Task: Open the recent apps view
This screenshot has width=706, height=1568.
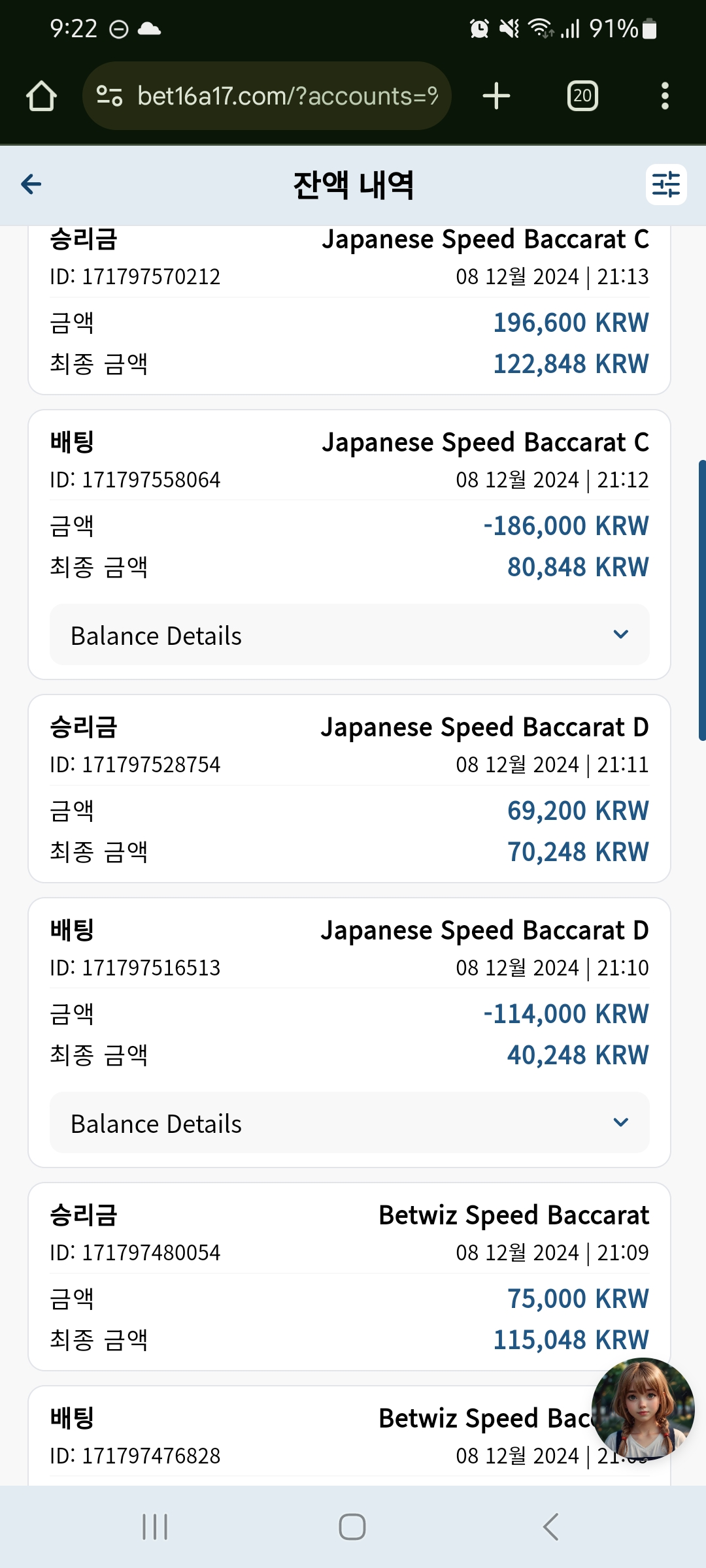Action: [x=155, y=1527]
